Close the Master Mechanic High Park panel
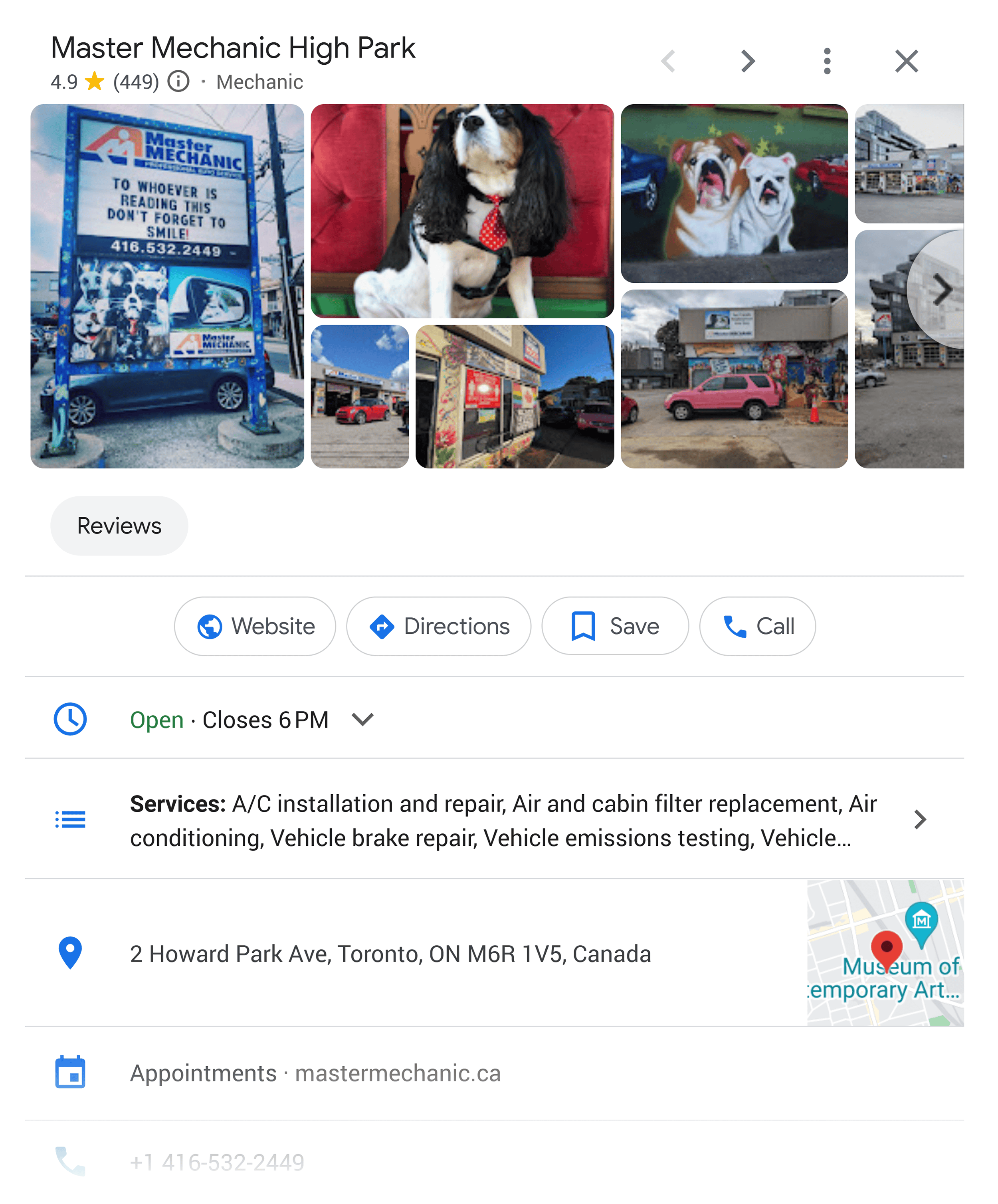This screenshot has height=1204, width=998. pos(906,61)
